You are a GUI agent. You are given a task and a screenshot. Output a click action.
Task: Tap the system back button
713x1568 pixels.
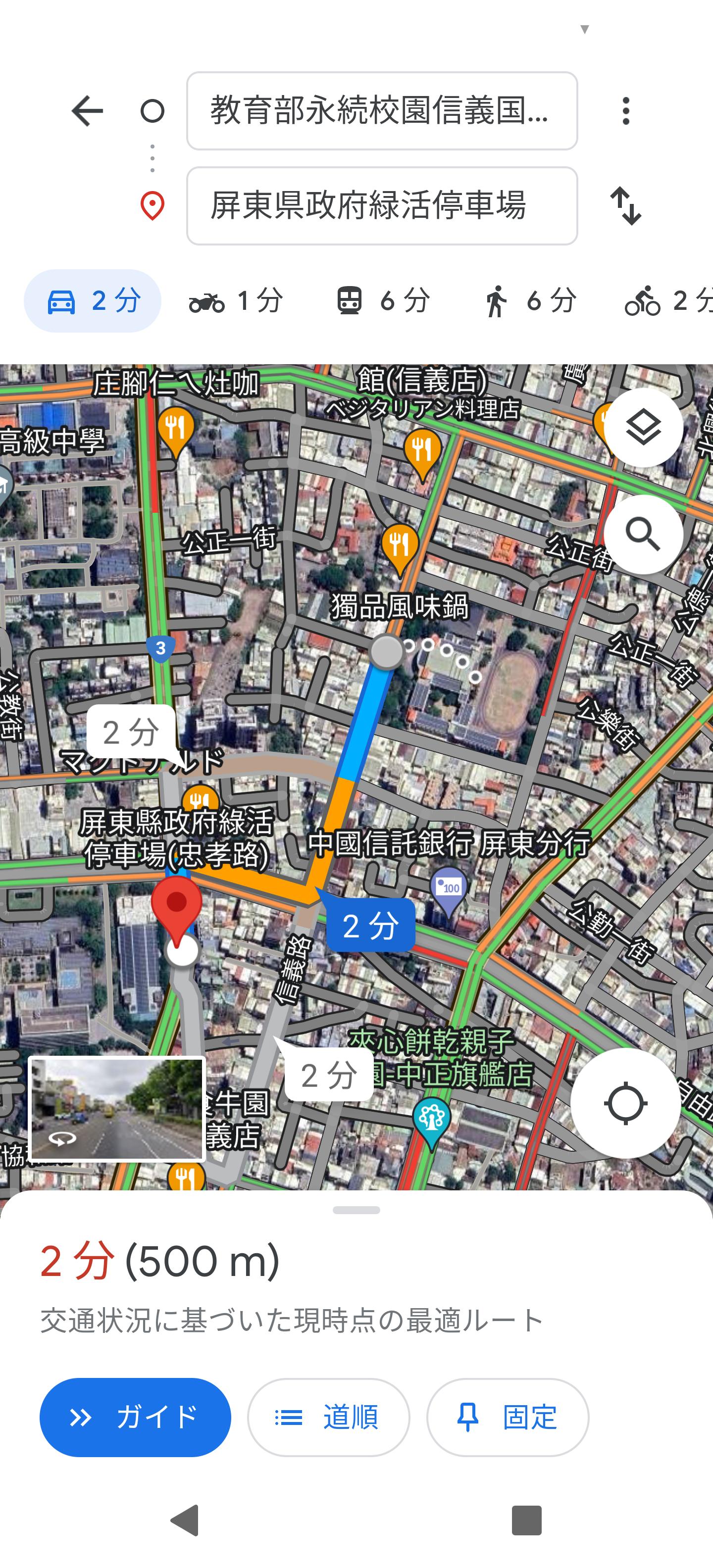(185, 1520)
